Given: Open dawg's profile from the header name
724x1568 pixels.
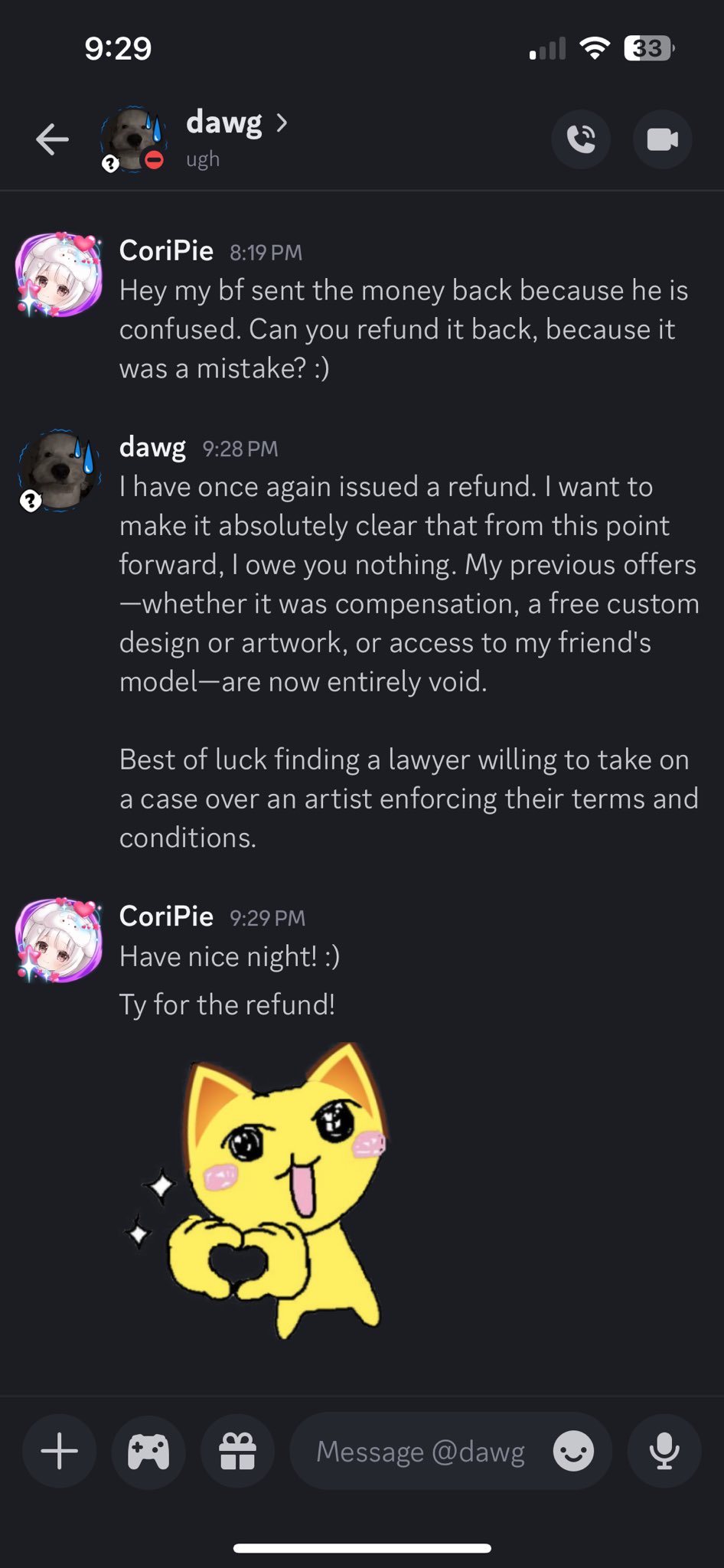Looking at the screenshot, I should (224, 122).
